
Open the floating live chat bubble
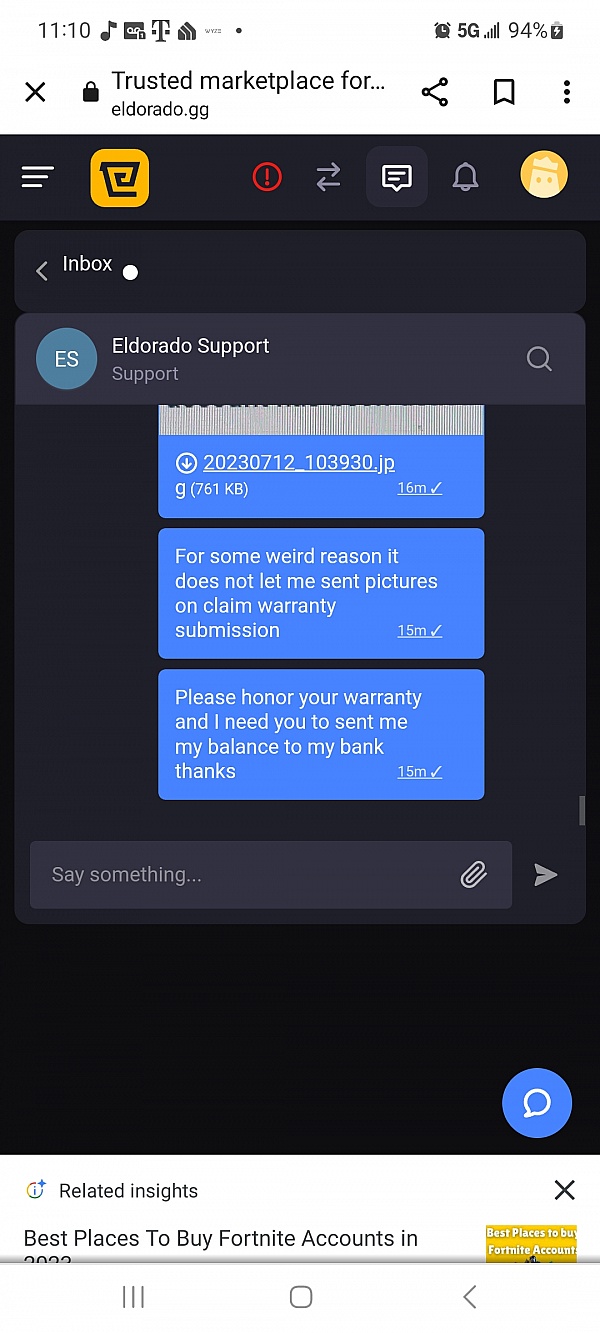click(x=537, y=1103)
